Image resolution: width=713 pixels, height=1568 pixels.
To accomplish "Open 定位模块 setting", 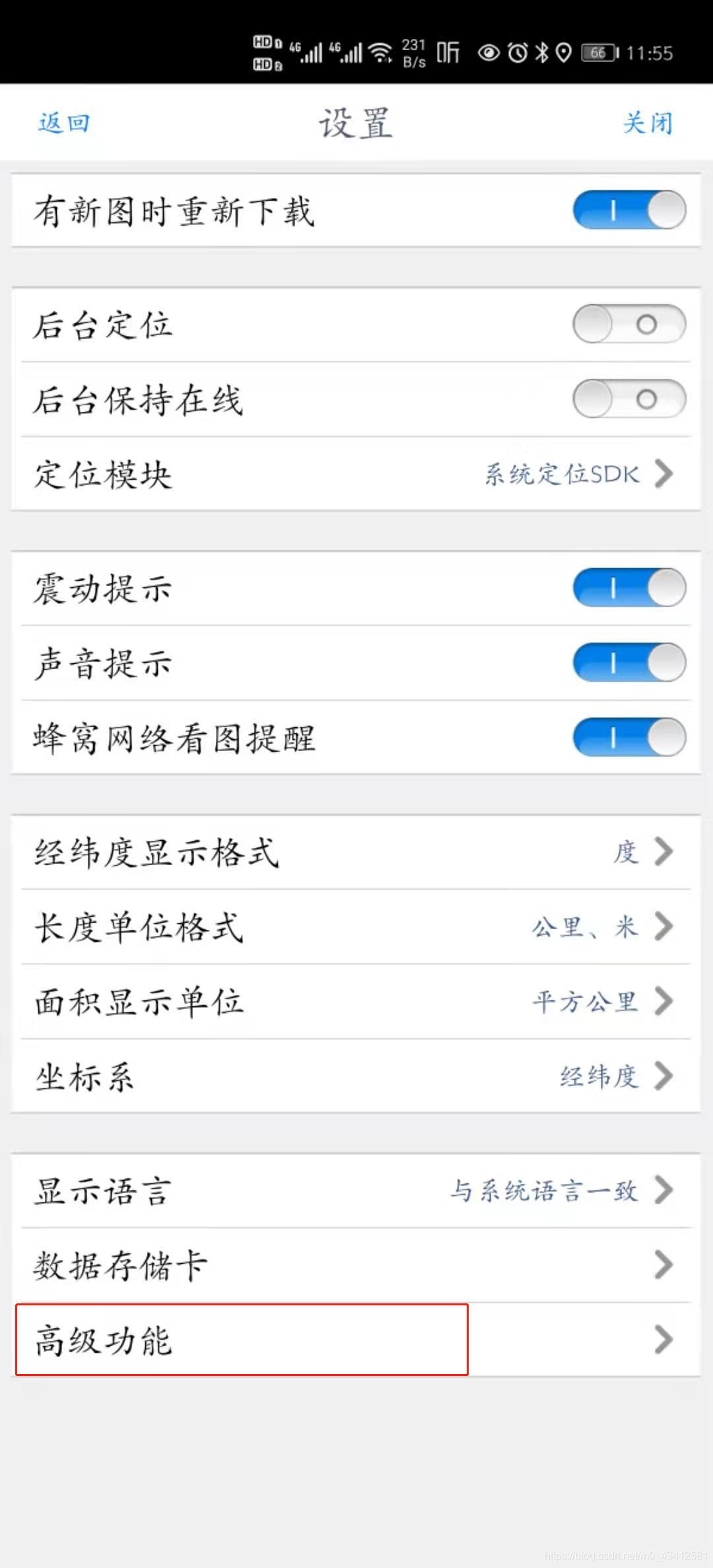I will coord(355,474).
